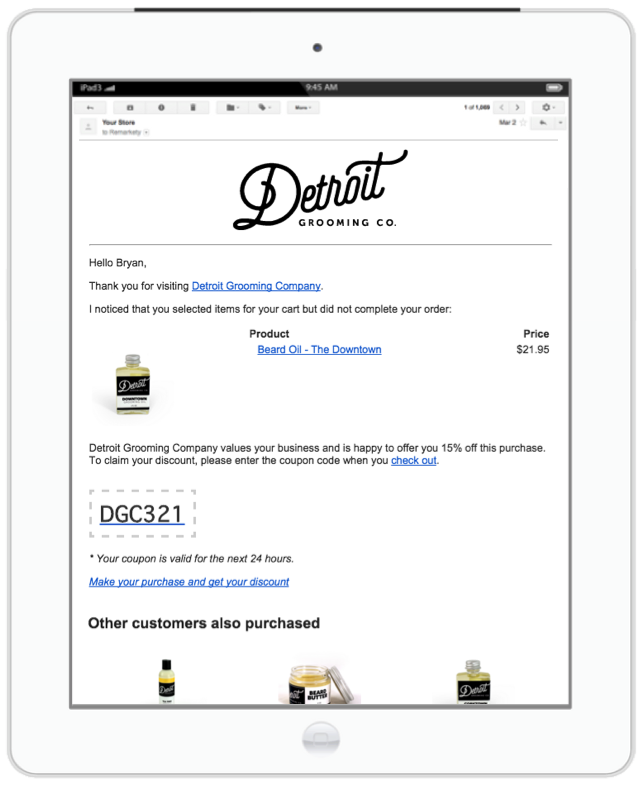Go to the older email arrow
The width and height of the screenshot is (643, 787).
518,107
